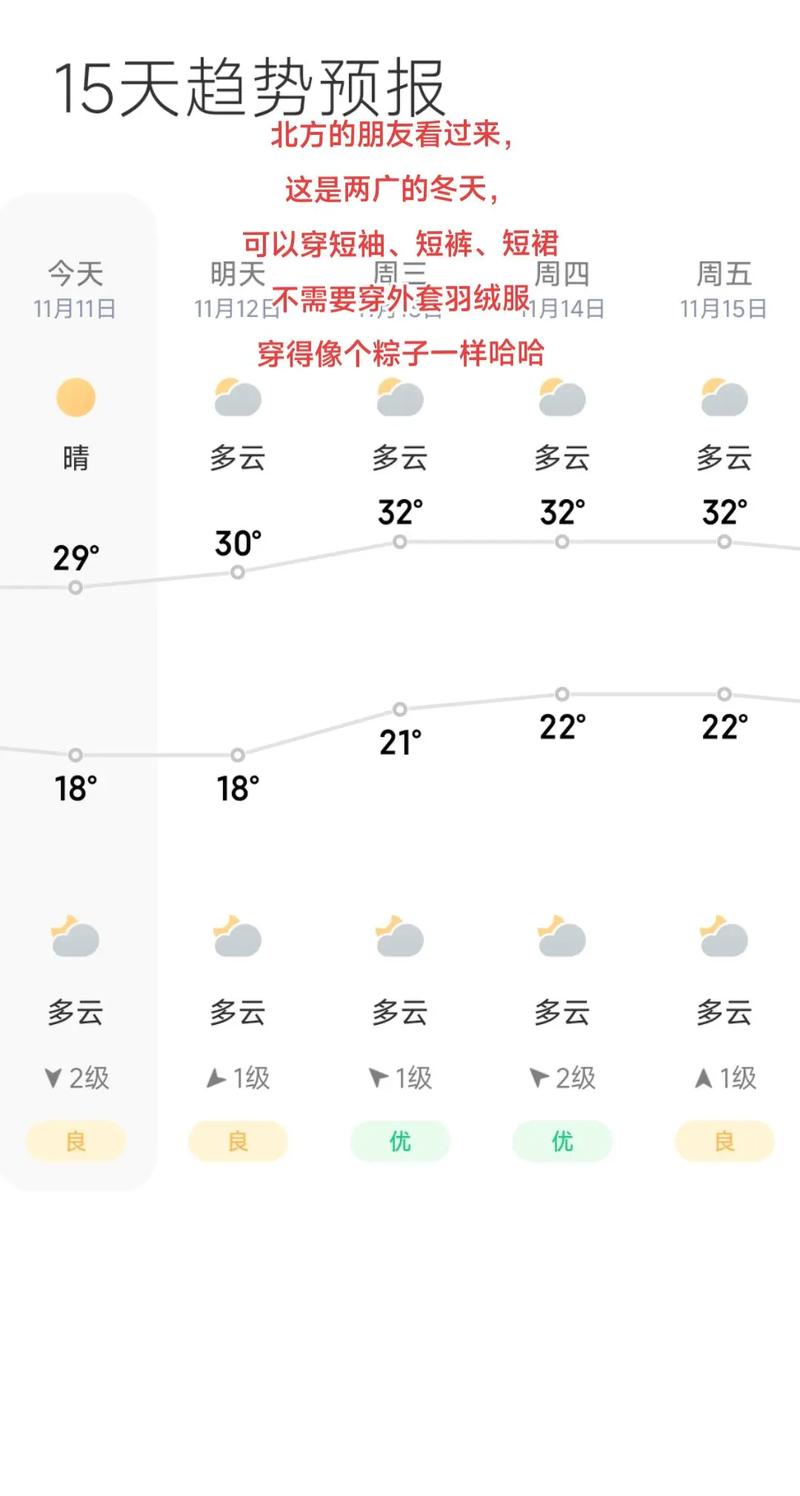Screen dimensions: 800x1496
Task: Click the 多云 cloud icon for 周三
Action: 400,397
